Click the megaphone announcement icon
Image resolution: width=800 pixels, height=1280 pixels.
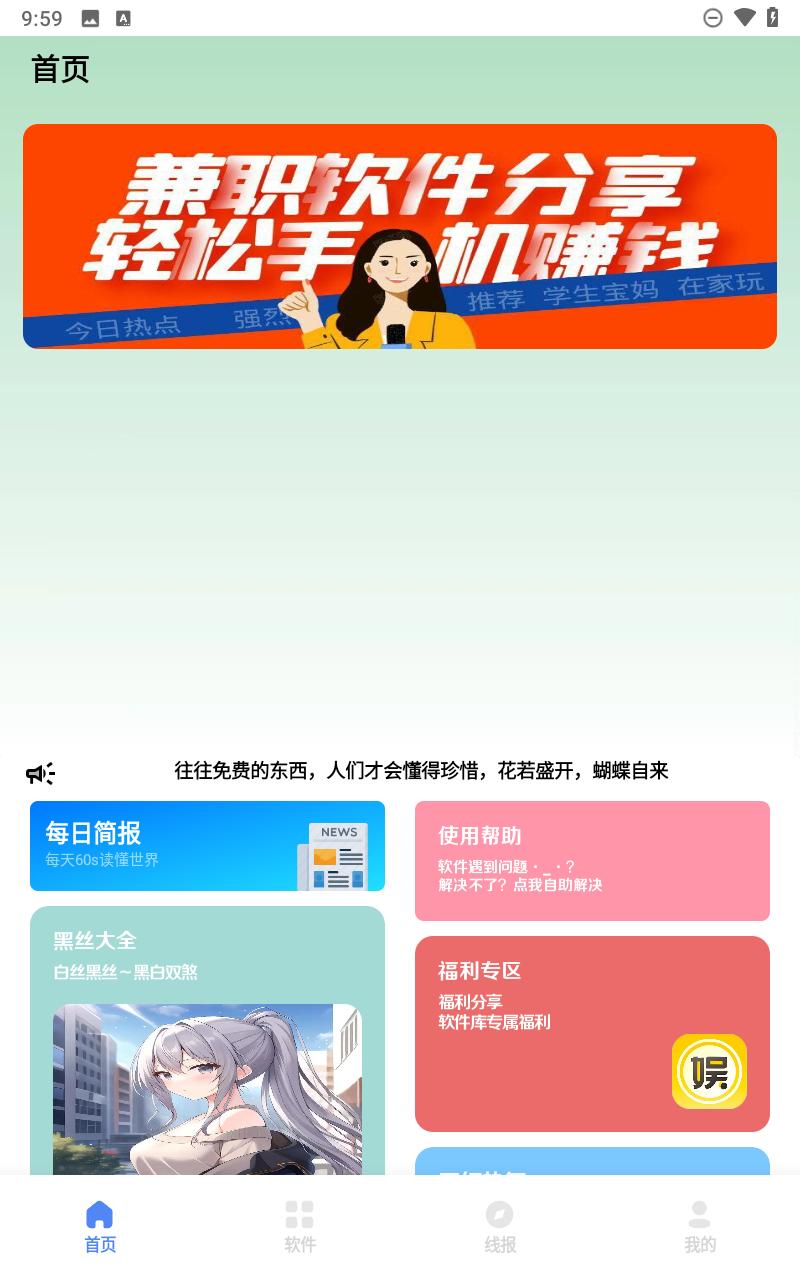pos(40,772)
